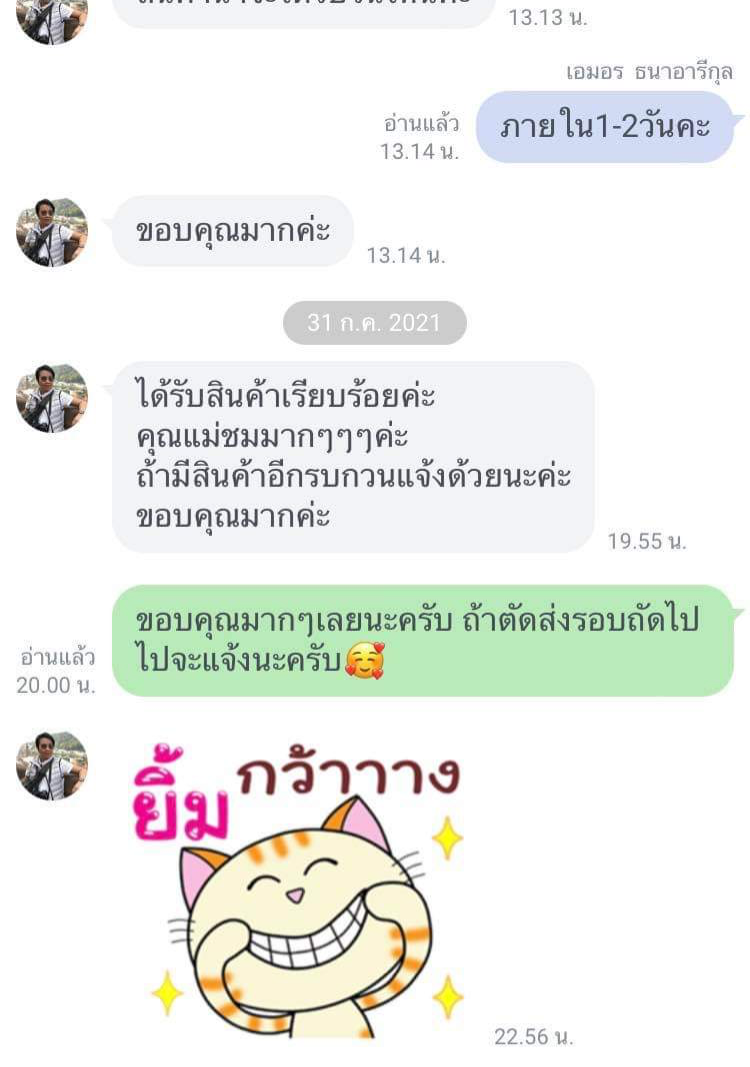
Task: View the profile photo beside the cat sticker
Action: (52, 766)
